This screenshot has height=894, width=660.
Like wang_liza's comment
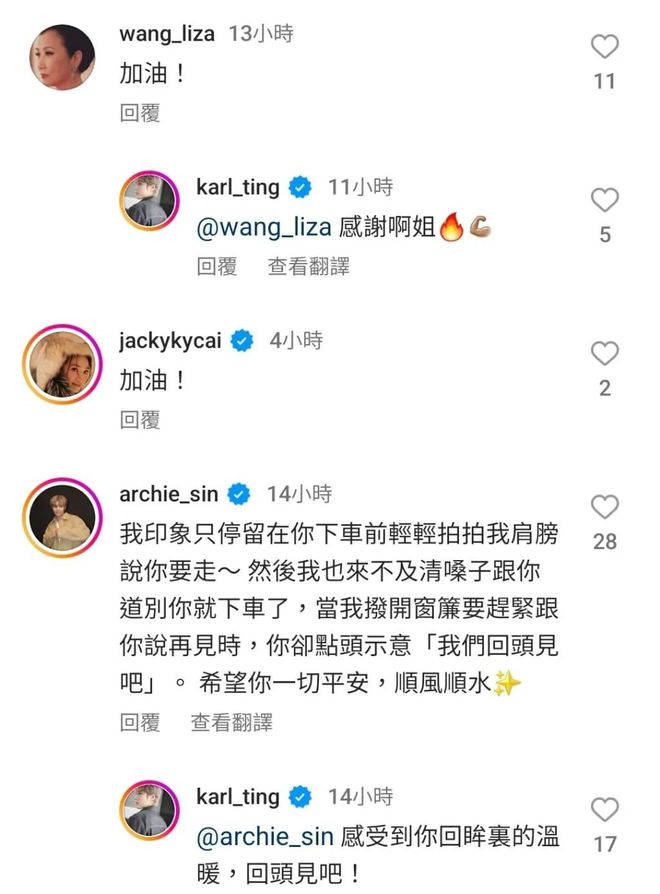604,47
